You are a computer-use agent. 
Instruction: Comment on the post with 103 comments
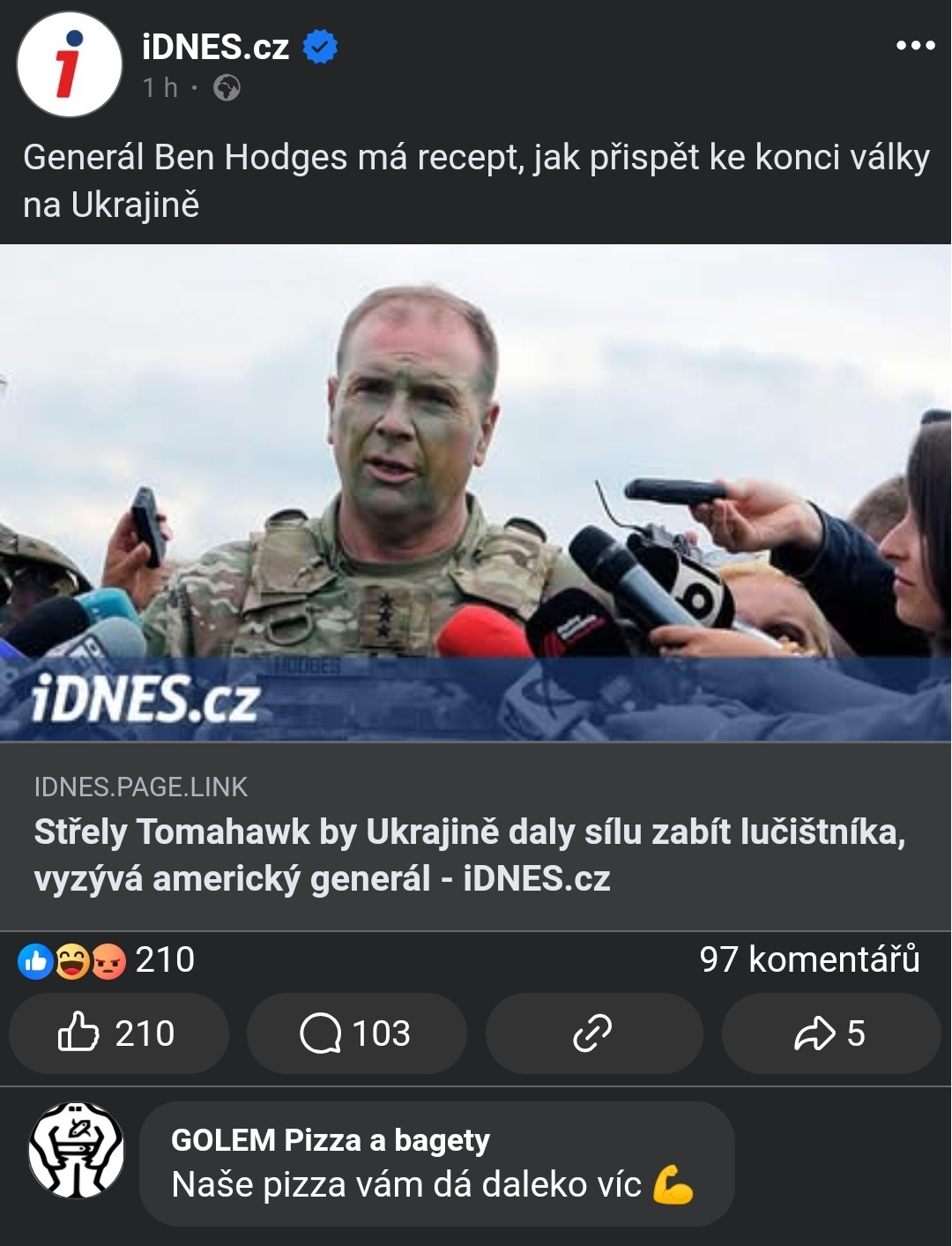coord(356,1033)
